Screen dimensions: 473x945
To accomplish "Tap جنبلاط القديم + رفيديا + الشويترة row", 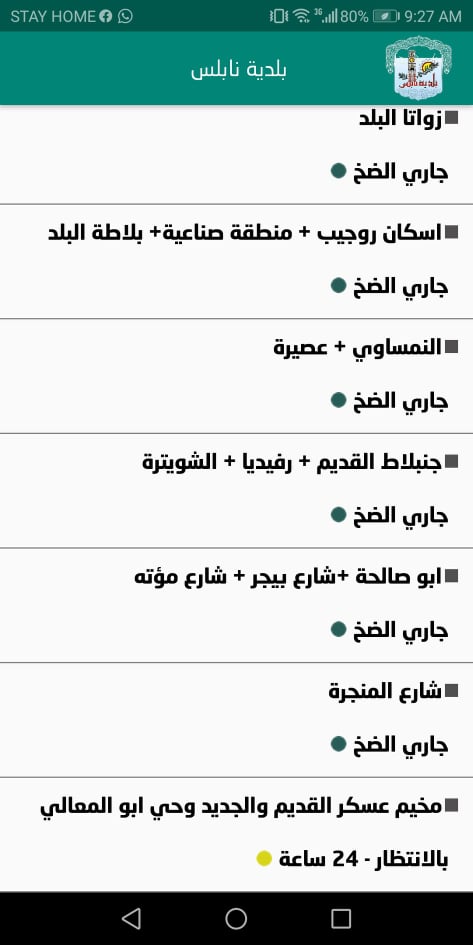I will pyautogui.click(x=236, y=491).
